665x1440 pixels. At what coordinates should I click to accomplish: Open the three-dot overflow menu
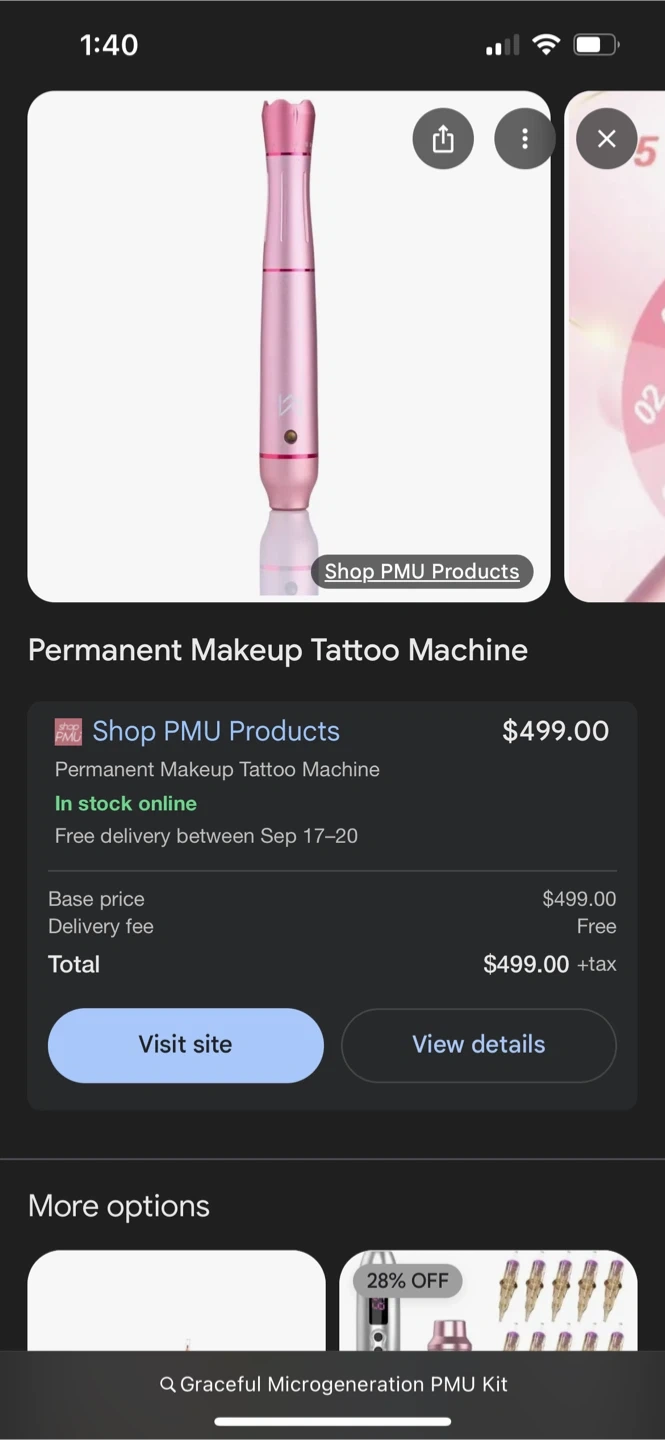click(x=525, y=139)
